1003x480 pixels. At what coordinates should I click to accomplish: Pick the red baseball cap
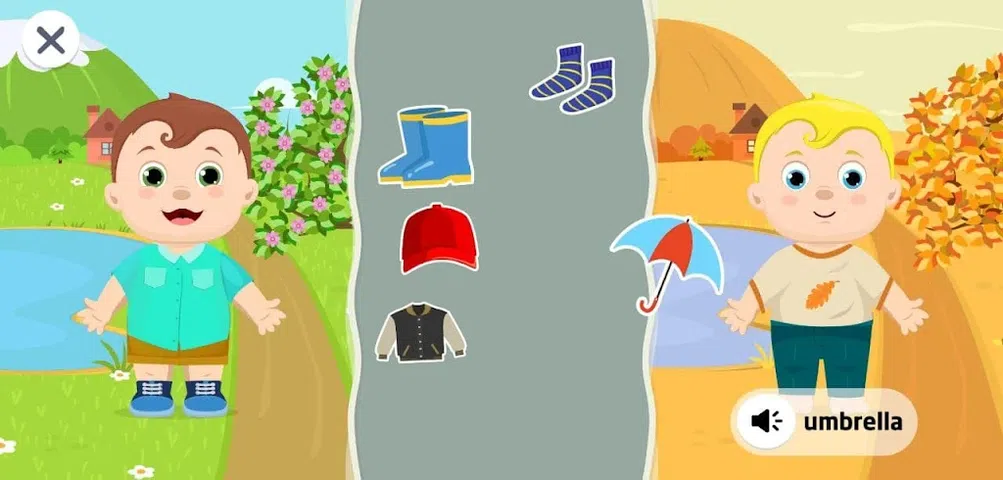[438, 238]
